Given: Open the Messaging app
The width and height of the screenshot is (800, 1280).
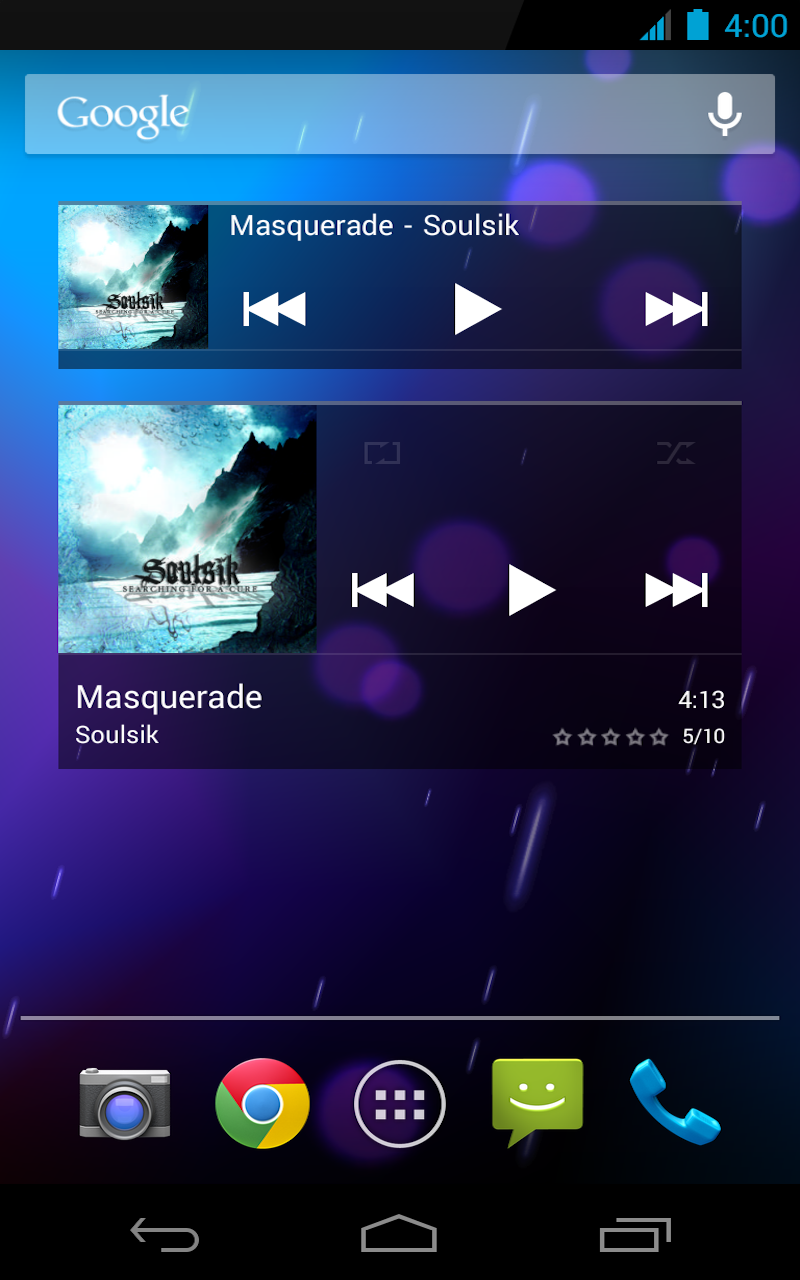Looking at the screenshot, I should tap(537, 1103).
